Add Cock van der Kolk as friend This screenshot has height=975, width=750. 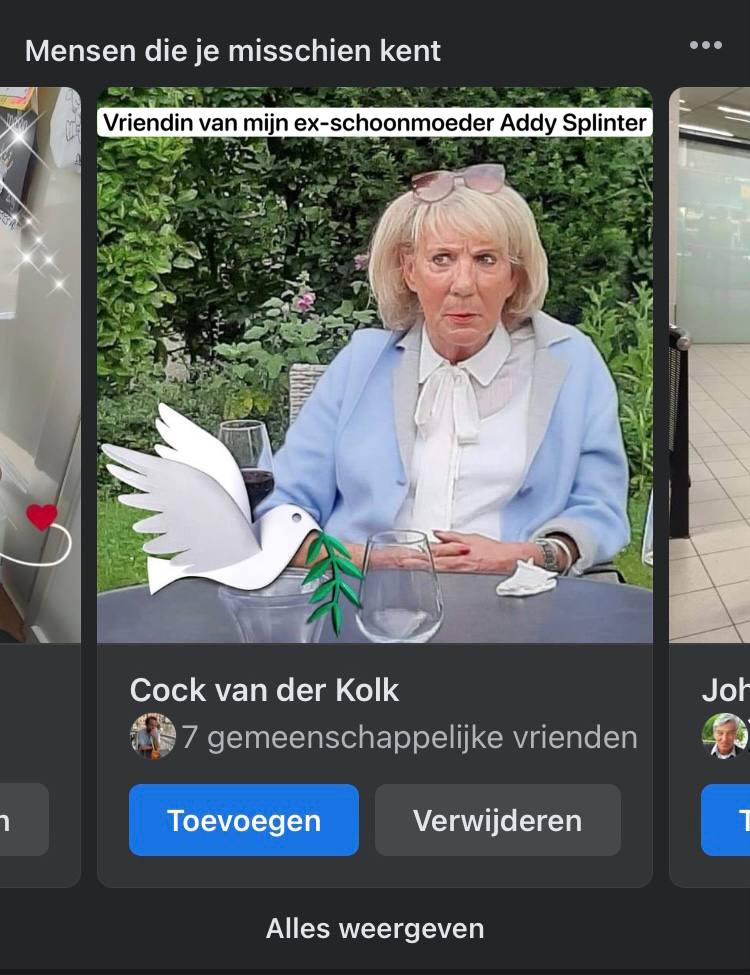pos(243,820)
